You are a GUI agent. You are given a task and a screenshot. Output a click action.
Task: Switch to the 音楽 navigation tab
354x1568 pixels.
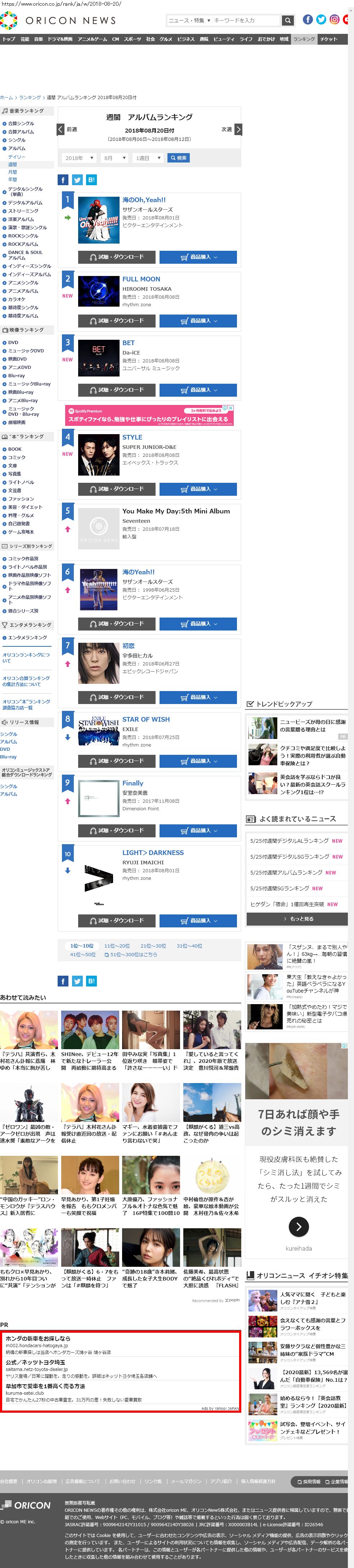[38, 39]
